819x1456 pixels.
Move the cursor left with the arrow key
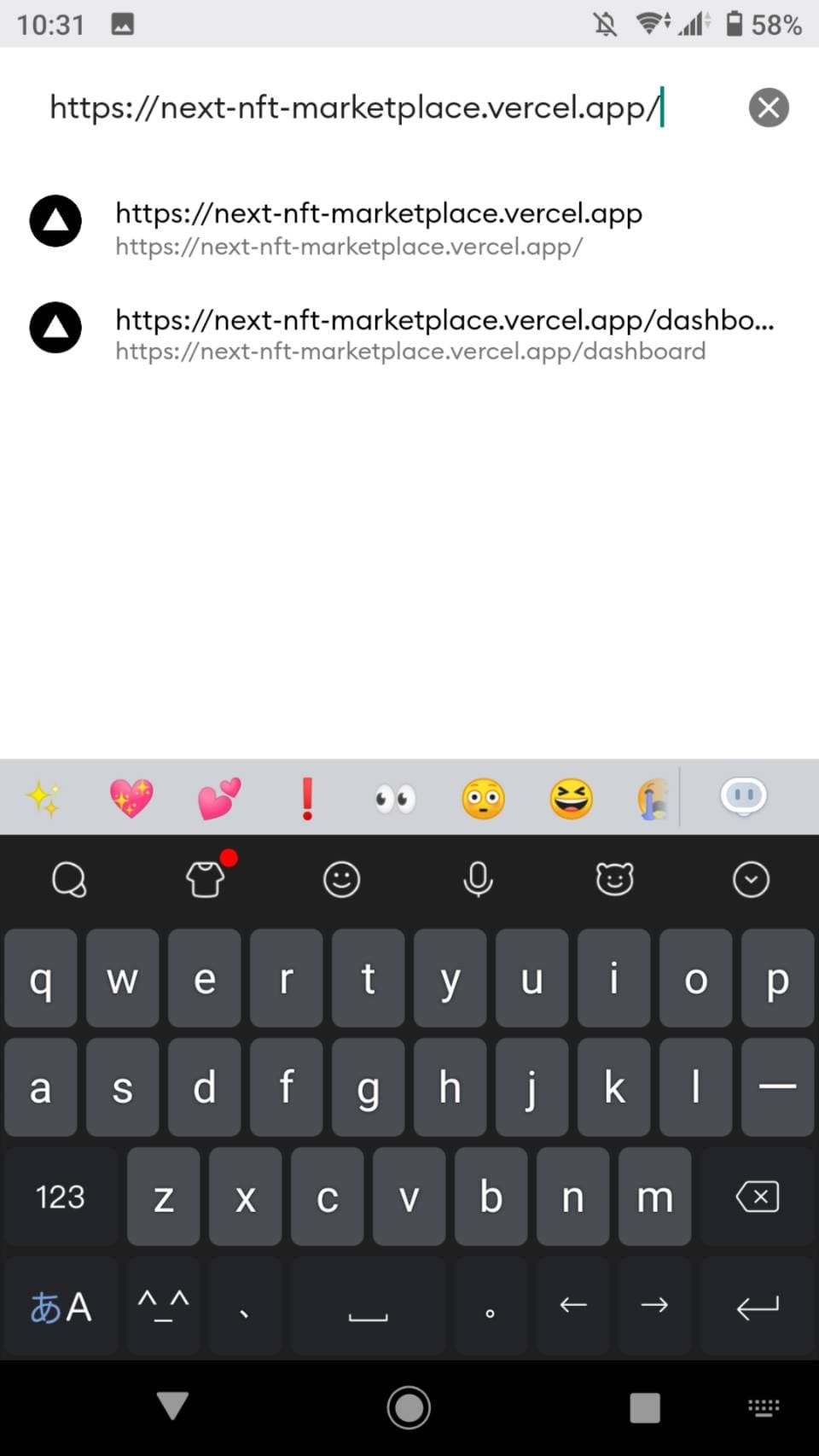[x=572, y=1306]
